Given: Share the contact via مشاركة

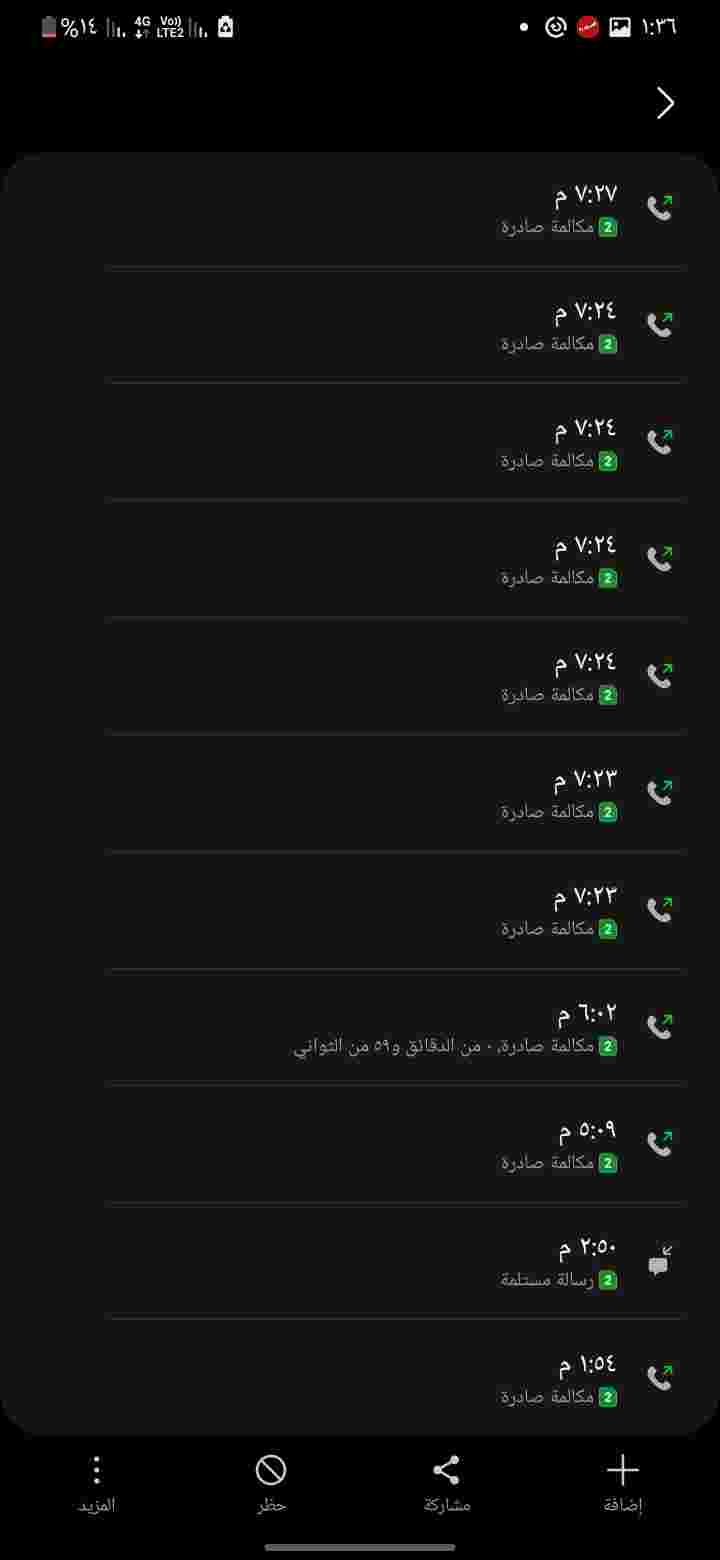Looking at the screenshot, I should pos(446,1484).
